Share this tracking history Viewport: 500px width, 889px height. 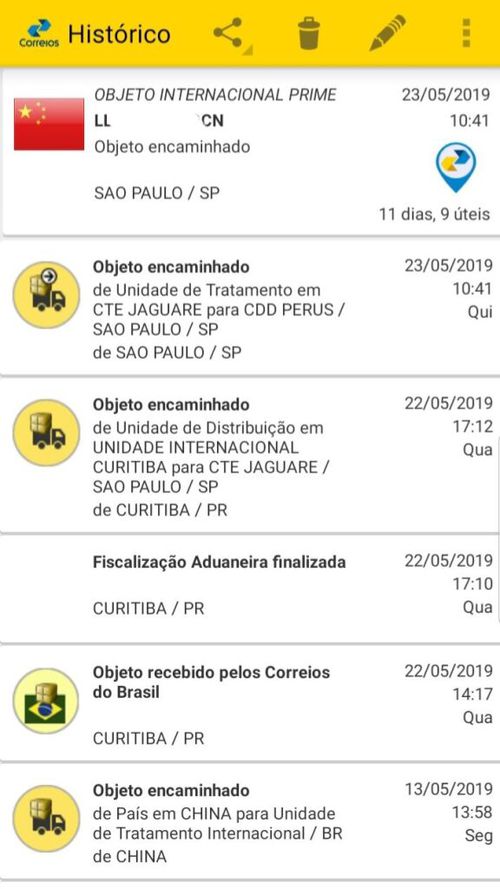[228, 33]
